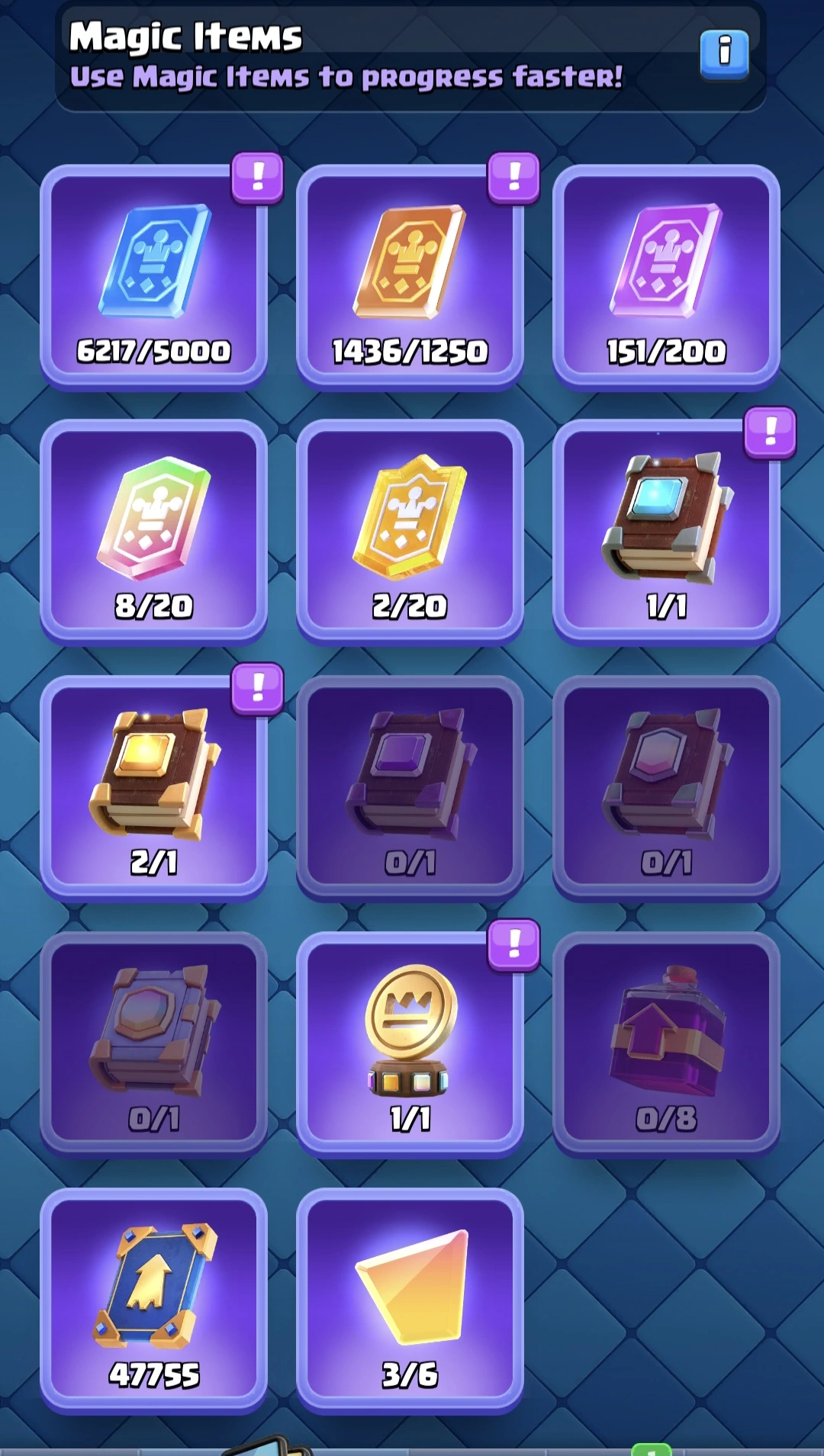
Task: Open the gold champion wild card 2/20
Action: pyautogui.click(x=410, y=532)
